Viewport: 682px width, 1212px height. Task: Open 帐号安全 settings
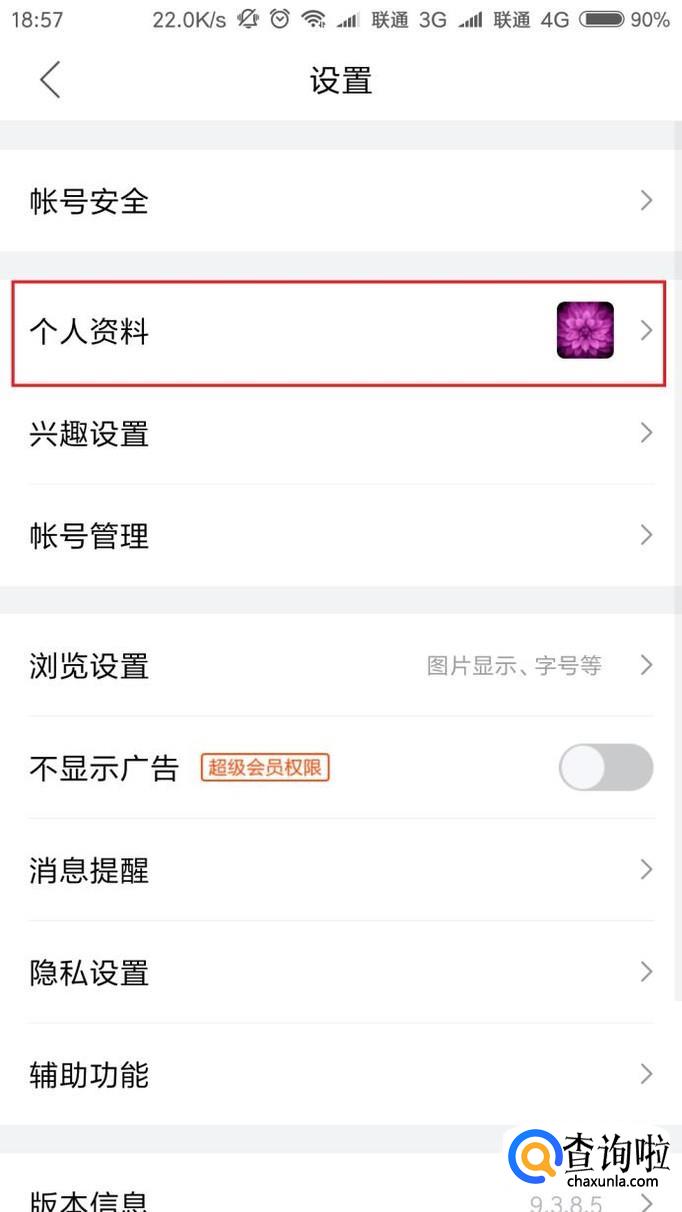340,201
